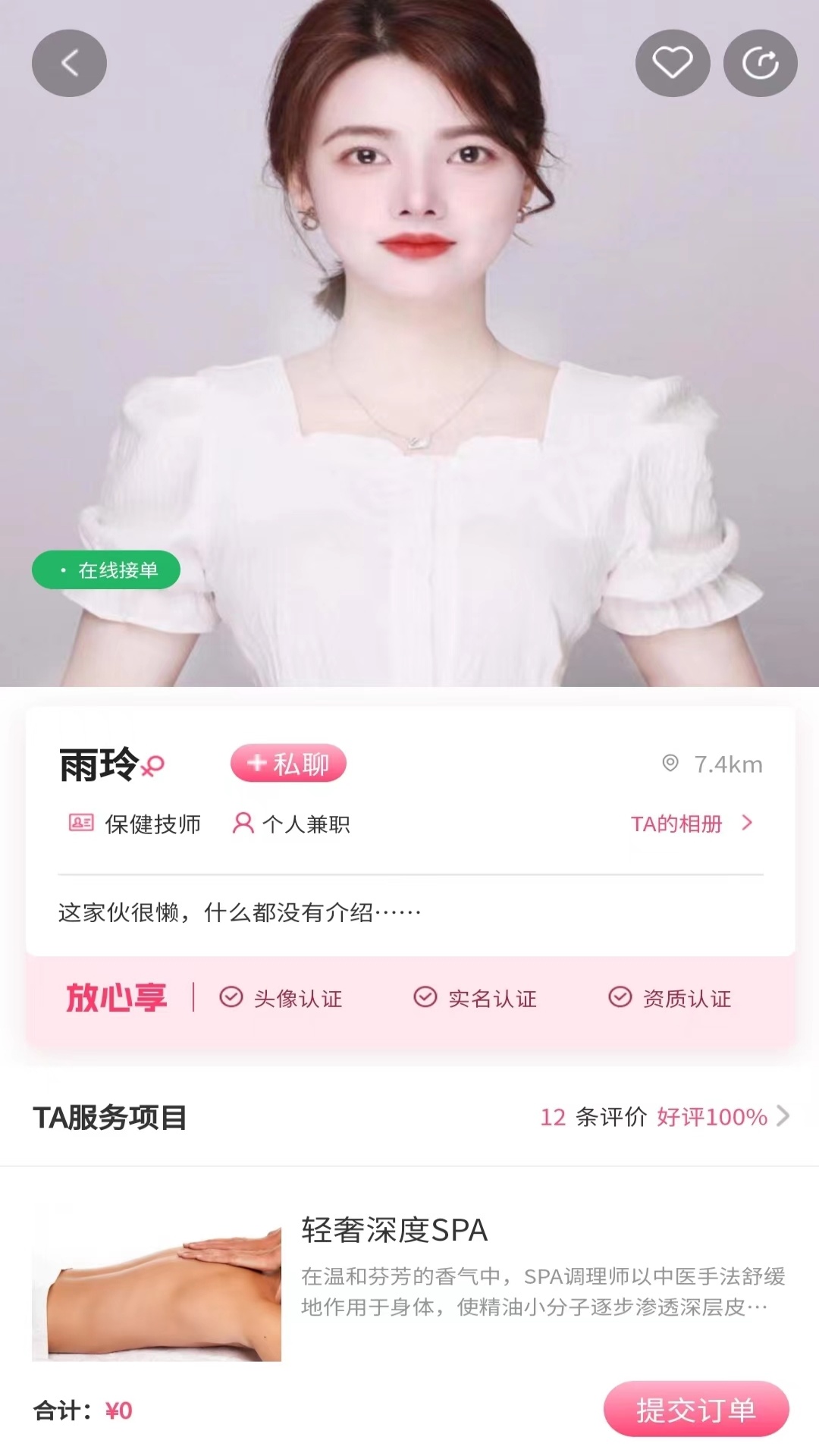This screenshot has width=819, height=1456.
Task: Click the refresh icon at top right
Action: pyautogui.click(x=761, y=64)
